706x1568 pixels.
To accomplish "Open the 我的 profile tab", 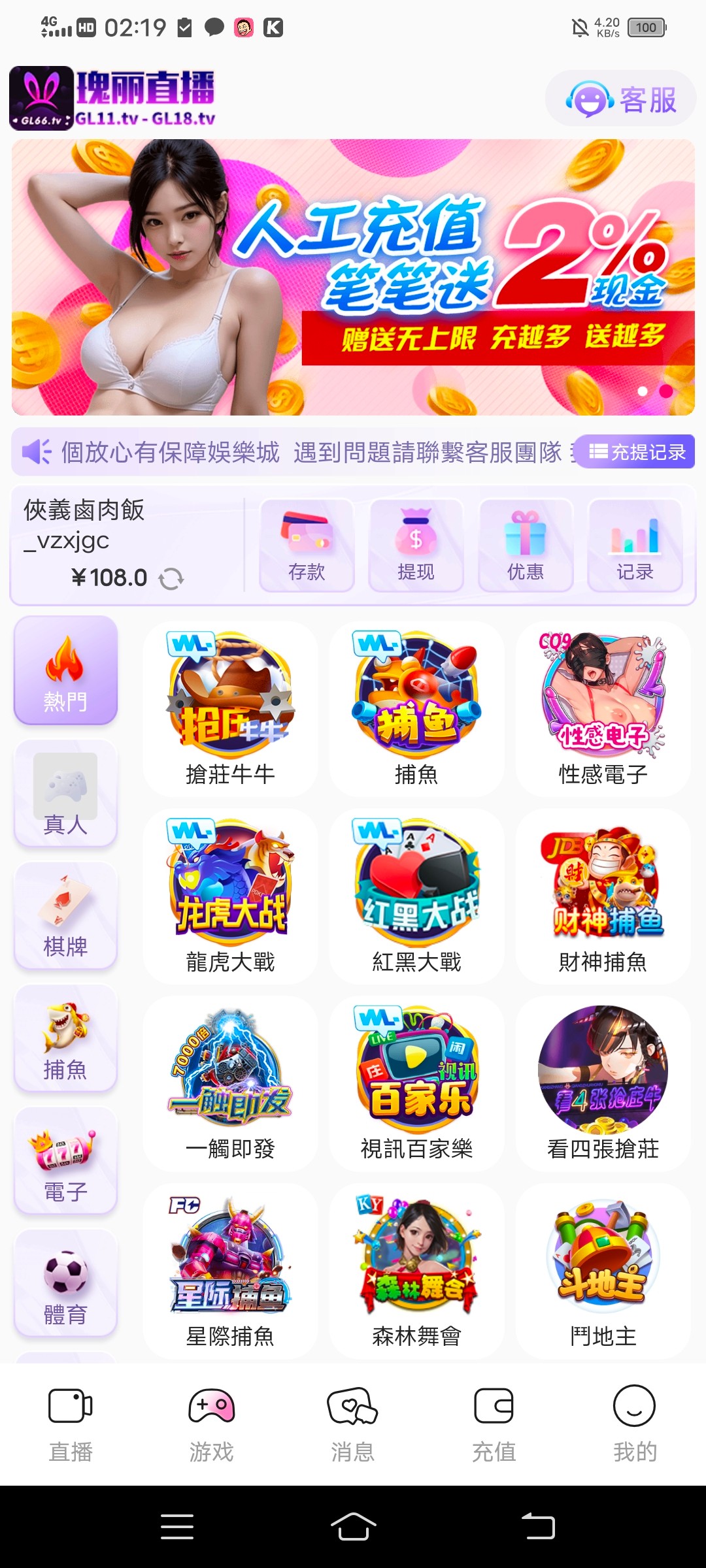I will [x=634, y=1424].
